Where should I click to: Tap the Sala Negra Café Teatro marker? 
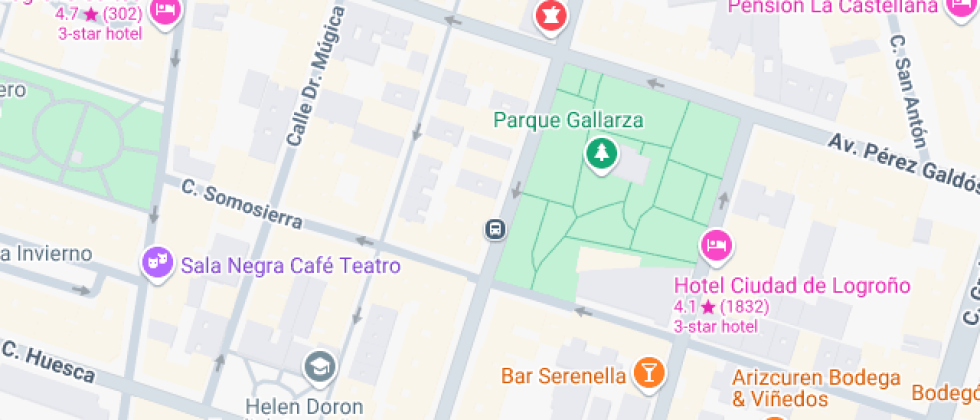pyautogui.click(x=158, y=262)
